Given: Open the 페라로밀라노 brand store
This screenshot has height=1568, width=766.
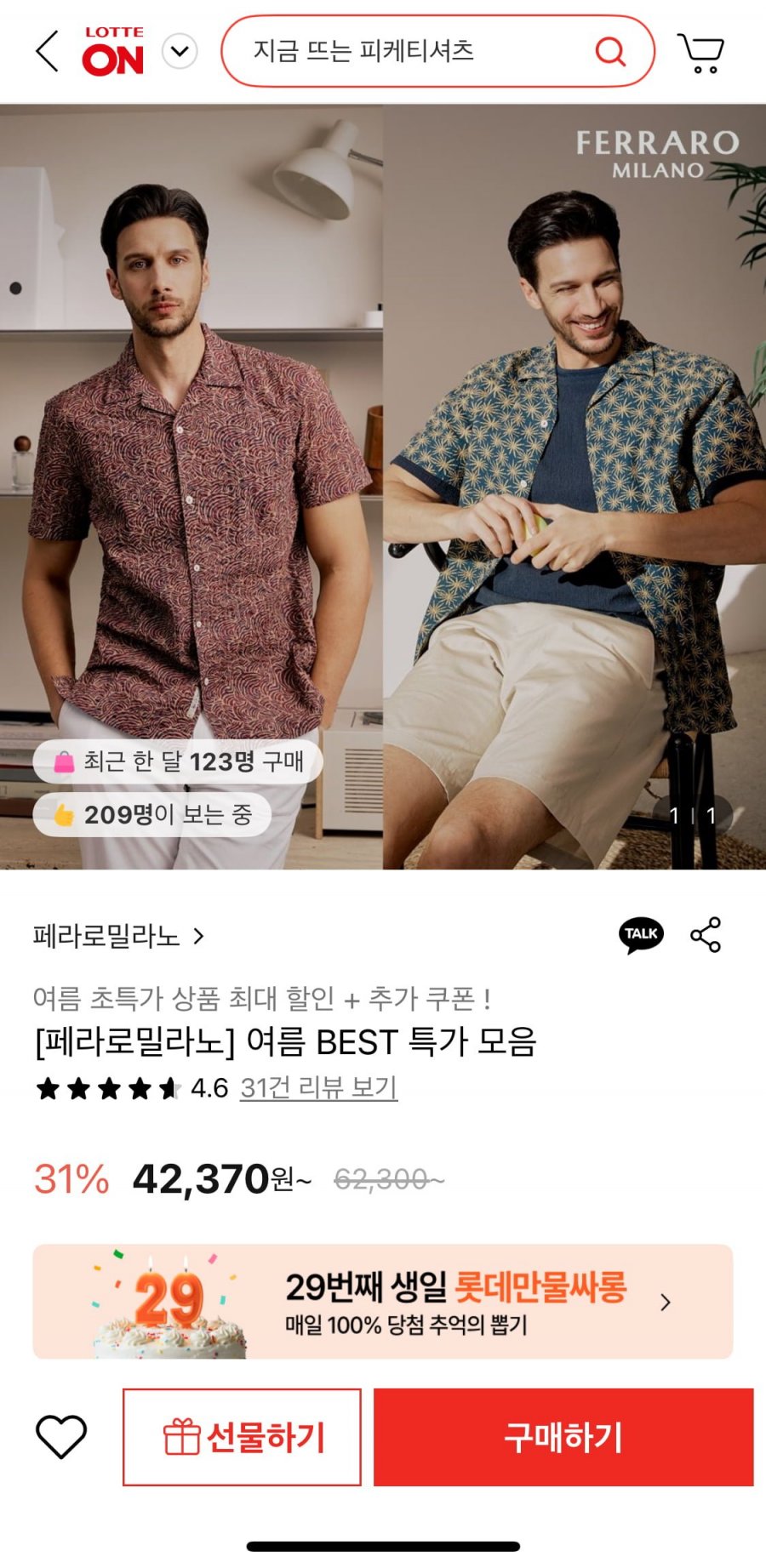Looking at the screenshot, I should click(x=119, y=936).
